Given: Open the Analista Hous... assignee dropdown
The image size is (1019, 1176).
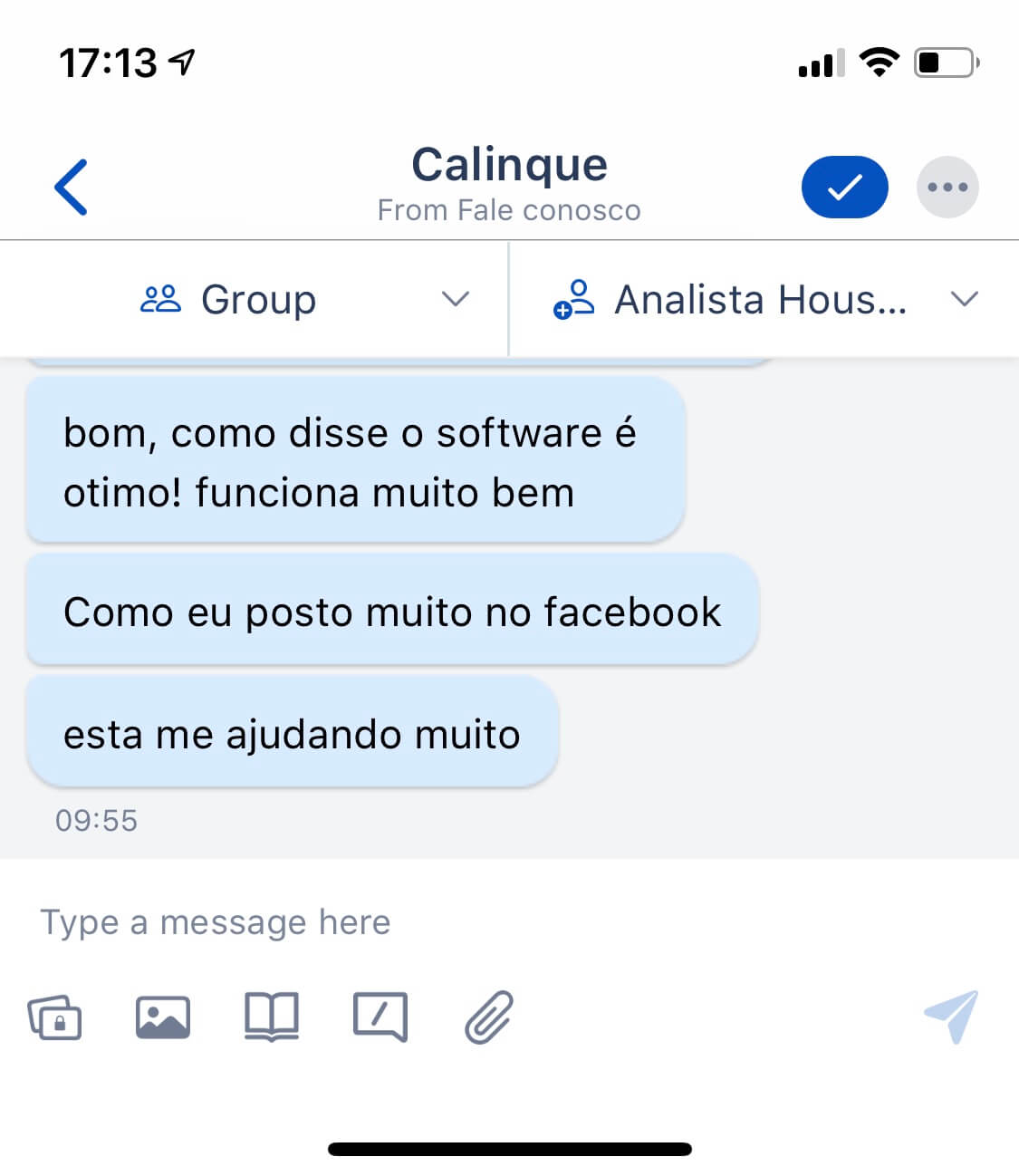Looking at the screenshot, I should point(765,299).
